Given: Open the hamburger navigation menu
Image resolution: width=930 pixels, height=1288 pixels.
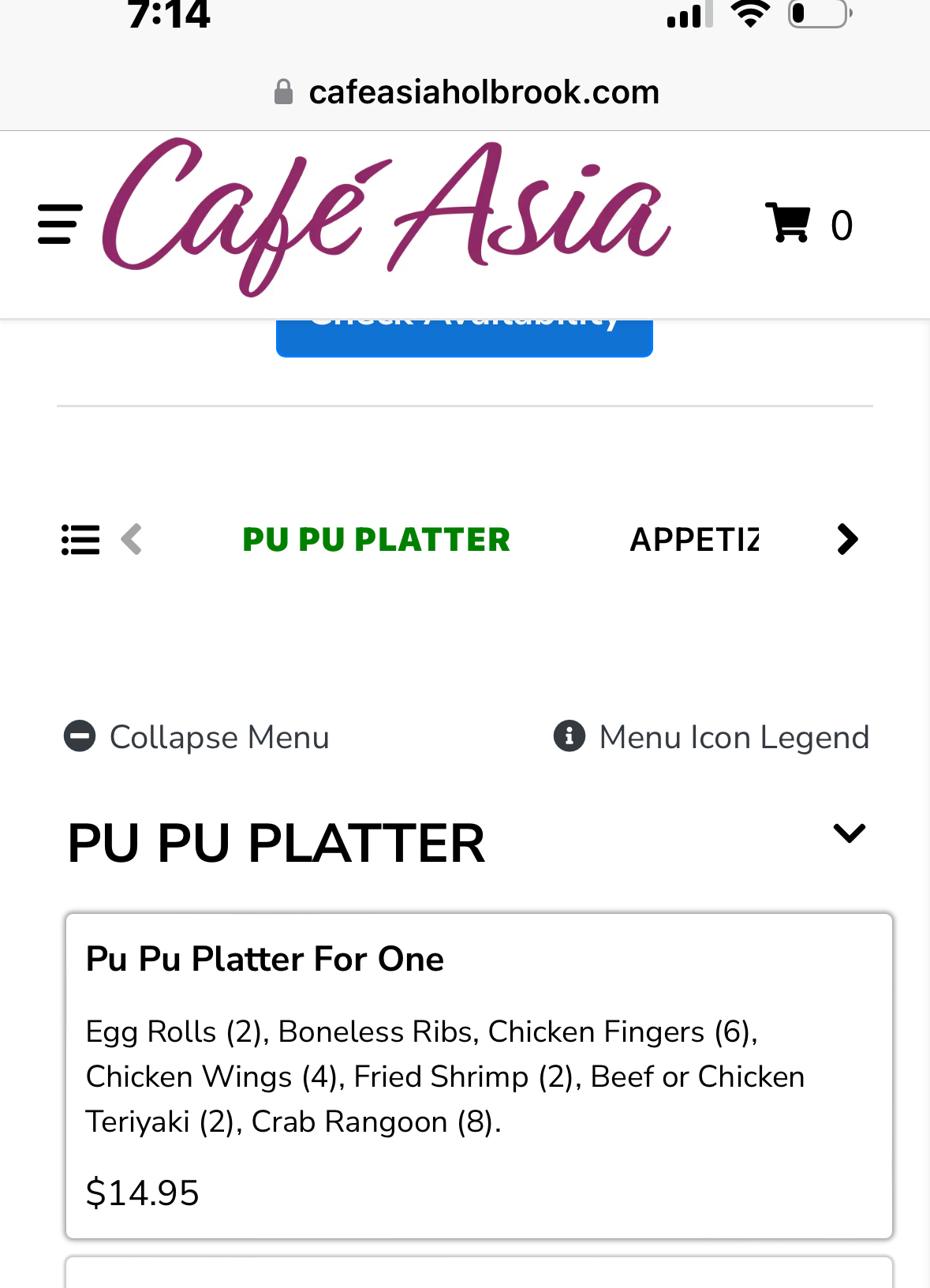Looking at the screenshot, I should point(60,224).
